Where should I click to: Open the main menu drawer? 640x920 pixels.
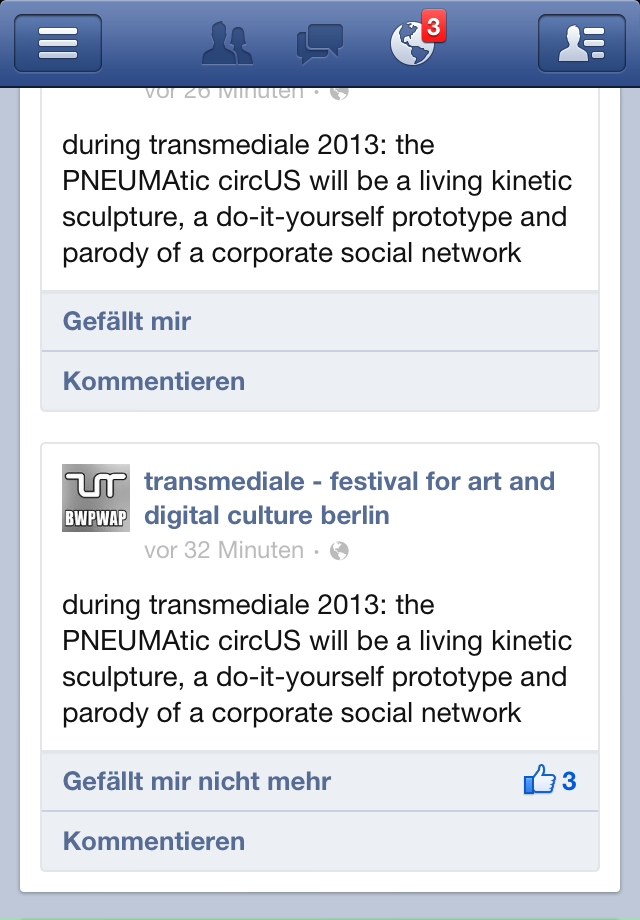(58, 44)
